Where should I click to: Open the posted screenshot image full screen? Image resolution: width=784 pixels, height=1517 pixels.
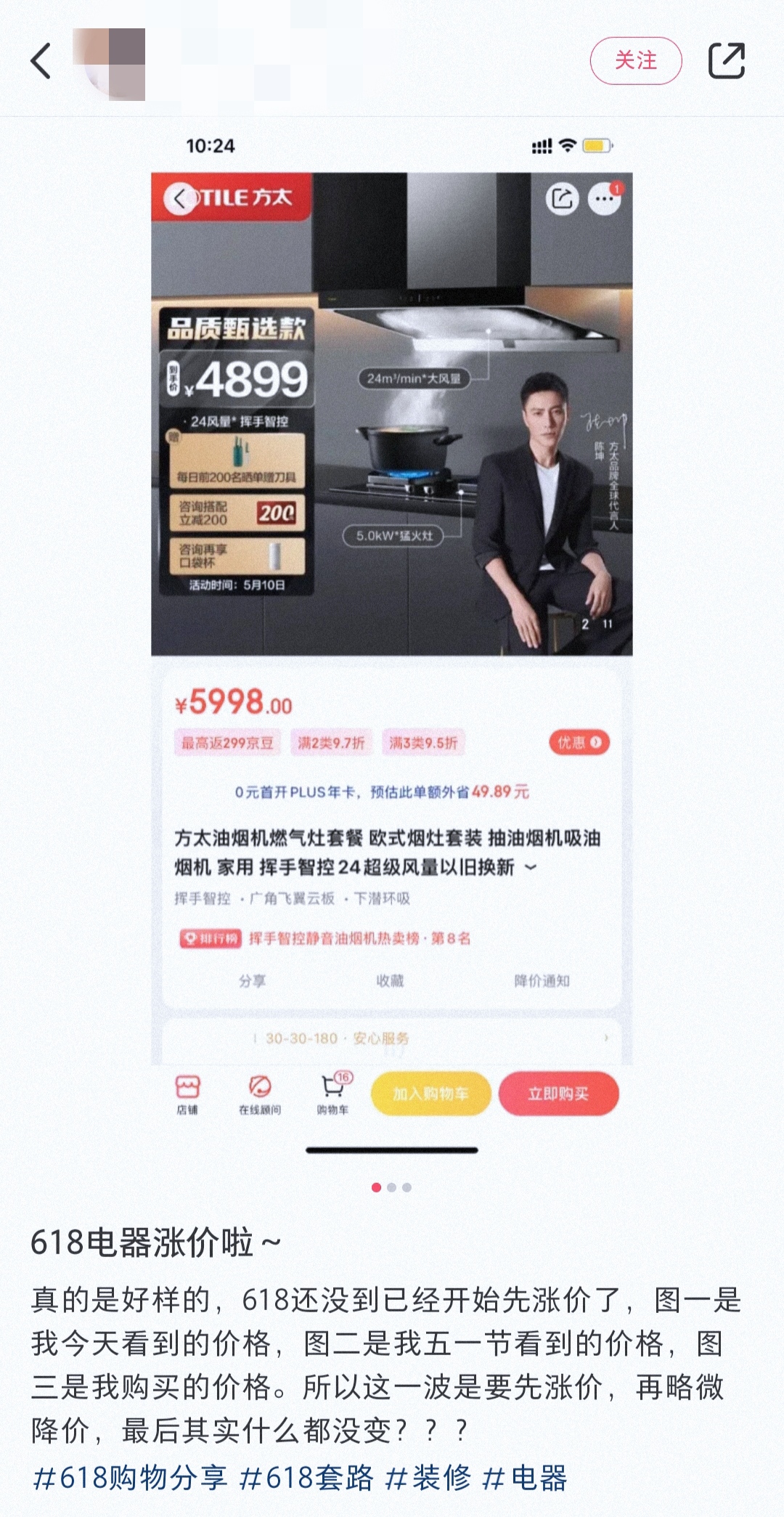391,639
